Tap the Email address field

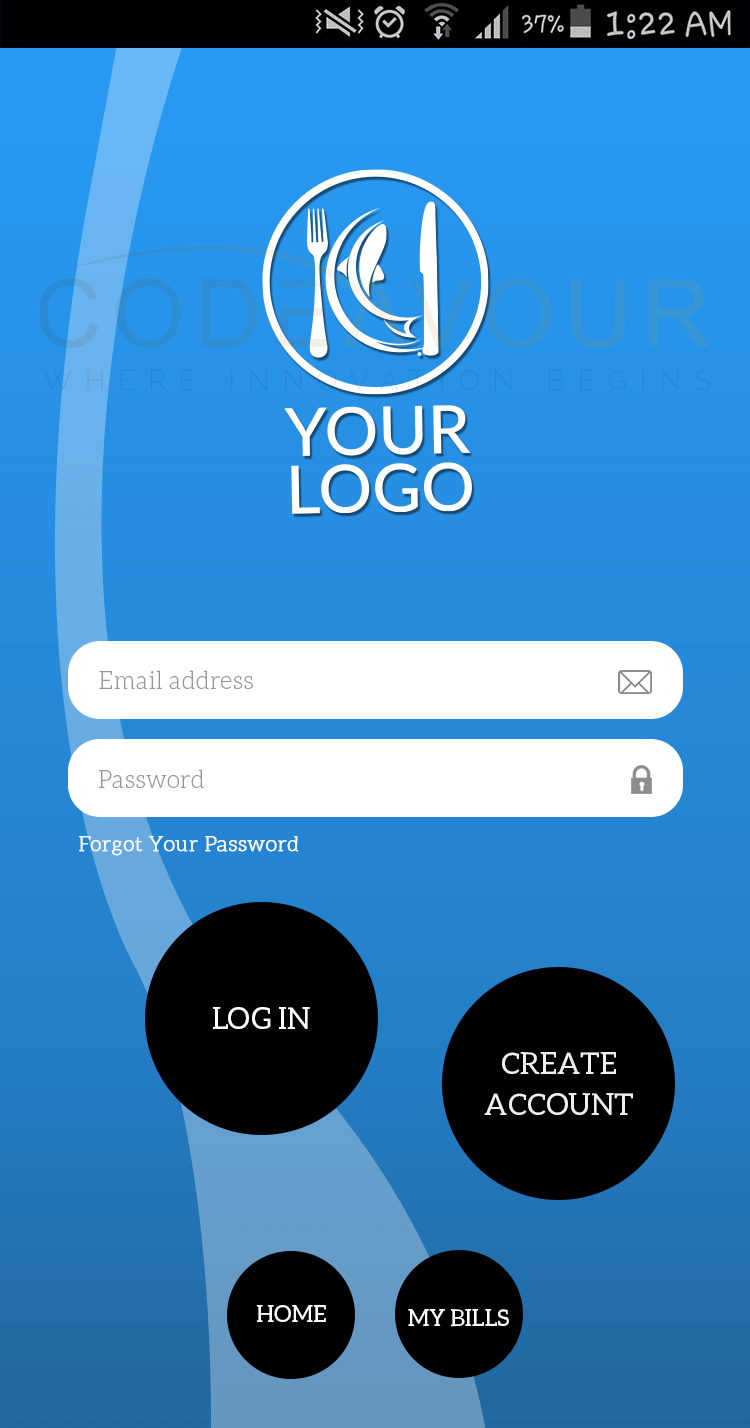click(x=340, y=680)
